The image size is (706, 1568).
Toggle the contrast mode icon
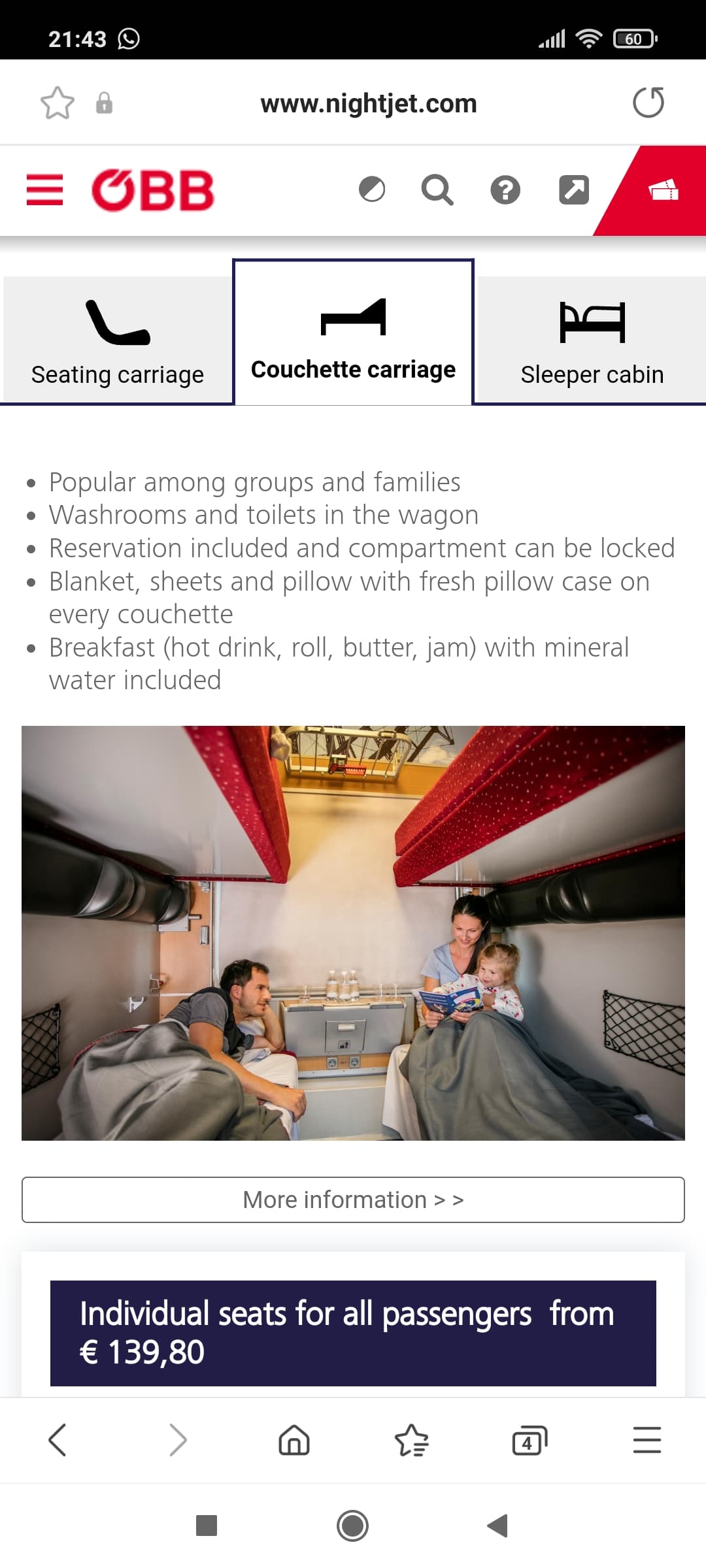[372, 189]
